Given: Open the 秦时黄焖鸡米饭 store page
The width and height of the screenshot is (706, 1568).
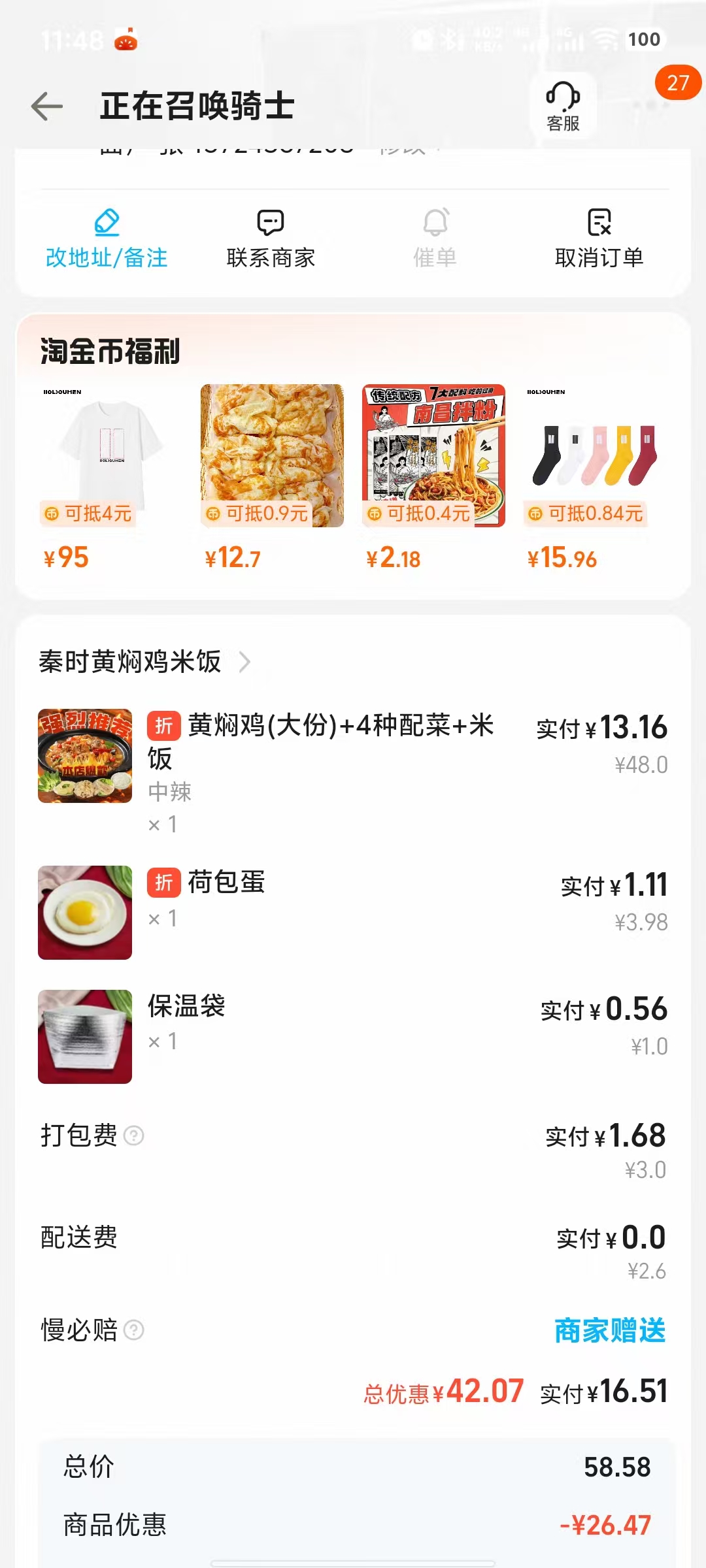Looking at the screenshot, I should pyautogui.click(x=144, y=662).
